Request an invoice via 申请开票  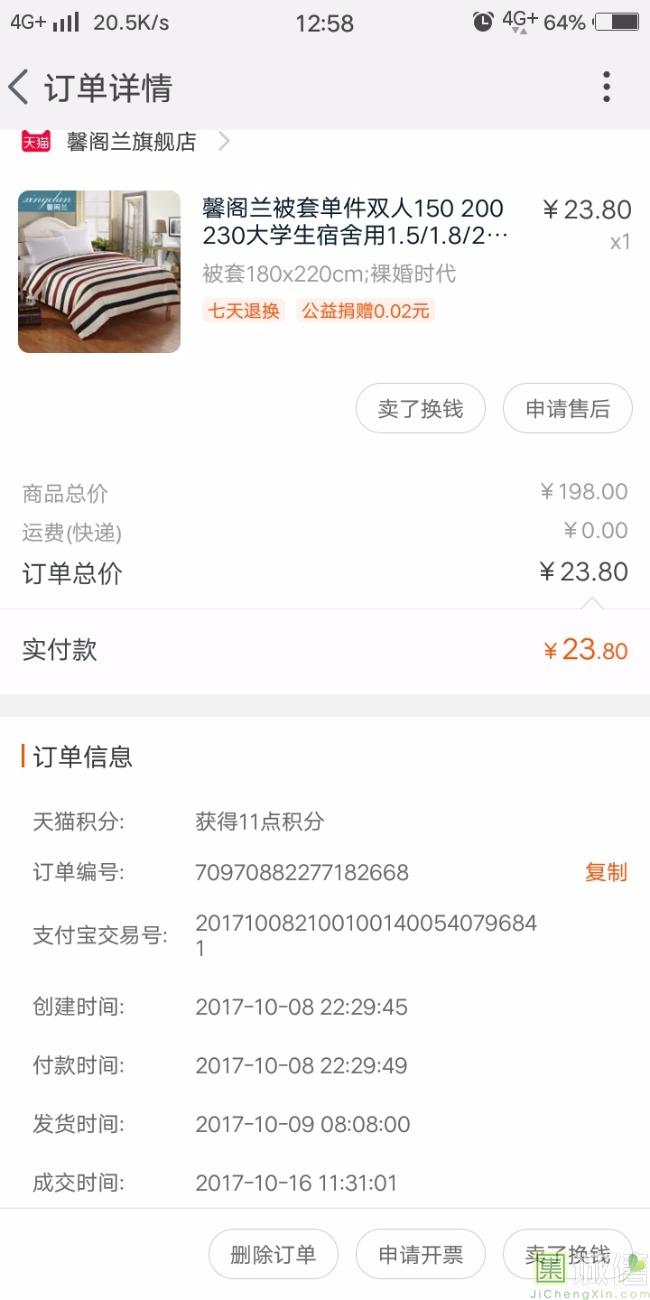(420, 1255)
